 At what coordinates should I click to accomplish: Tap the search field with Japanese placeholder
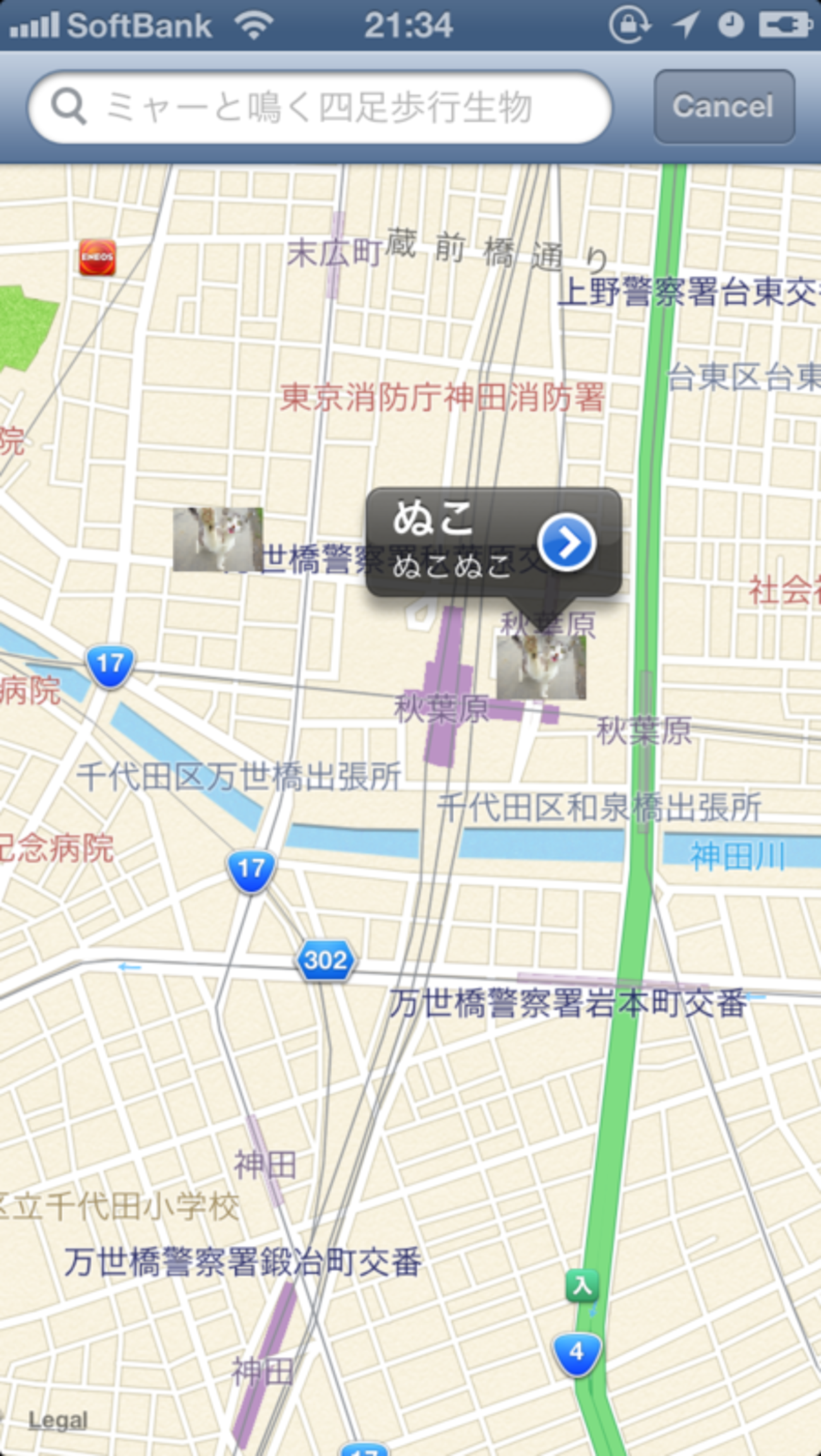coord(319,107)
